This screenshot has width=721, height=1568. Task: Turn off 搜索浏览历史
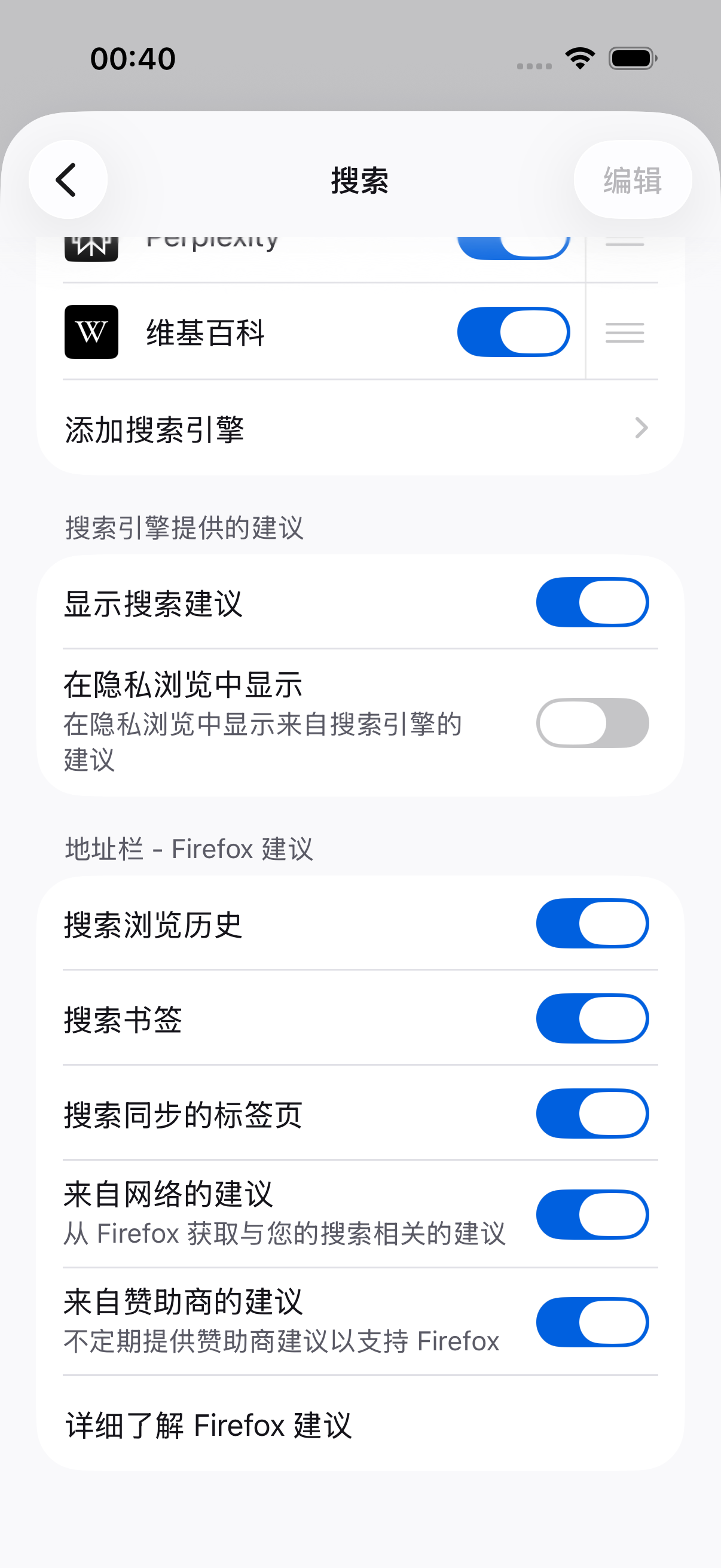(592, 923)
